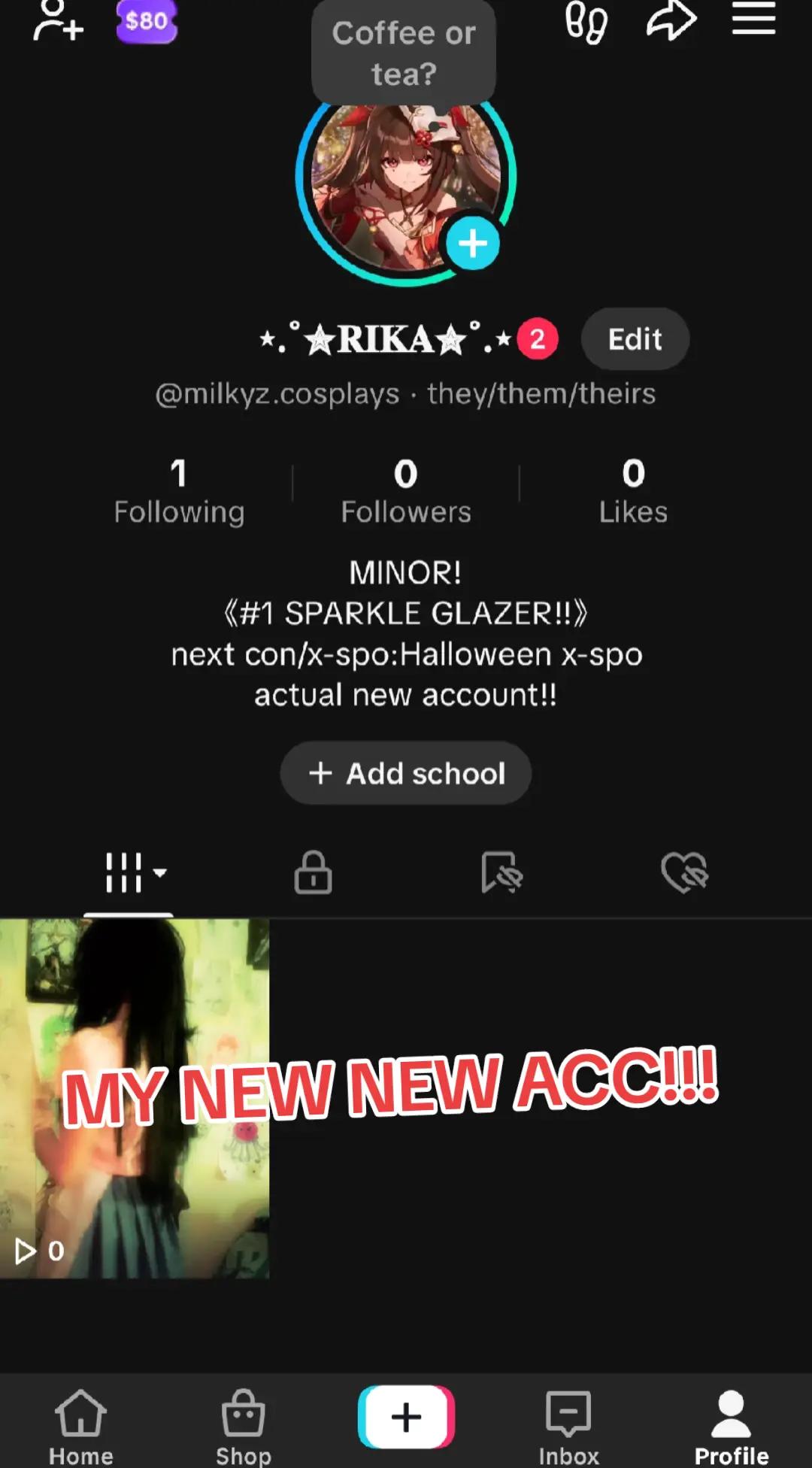The height and width of the screenshot is (1468, 812).
Task: Tap the Edit profile button
Action: click(x=635, y=339)
